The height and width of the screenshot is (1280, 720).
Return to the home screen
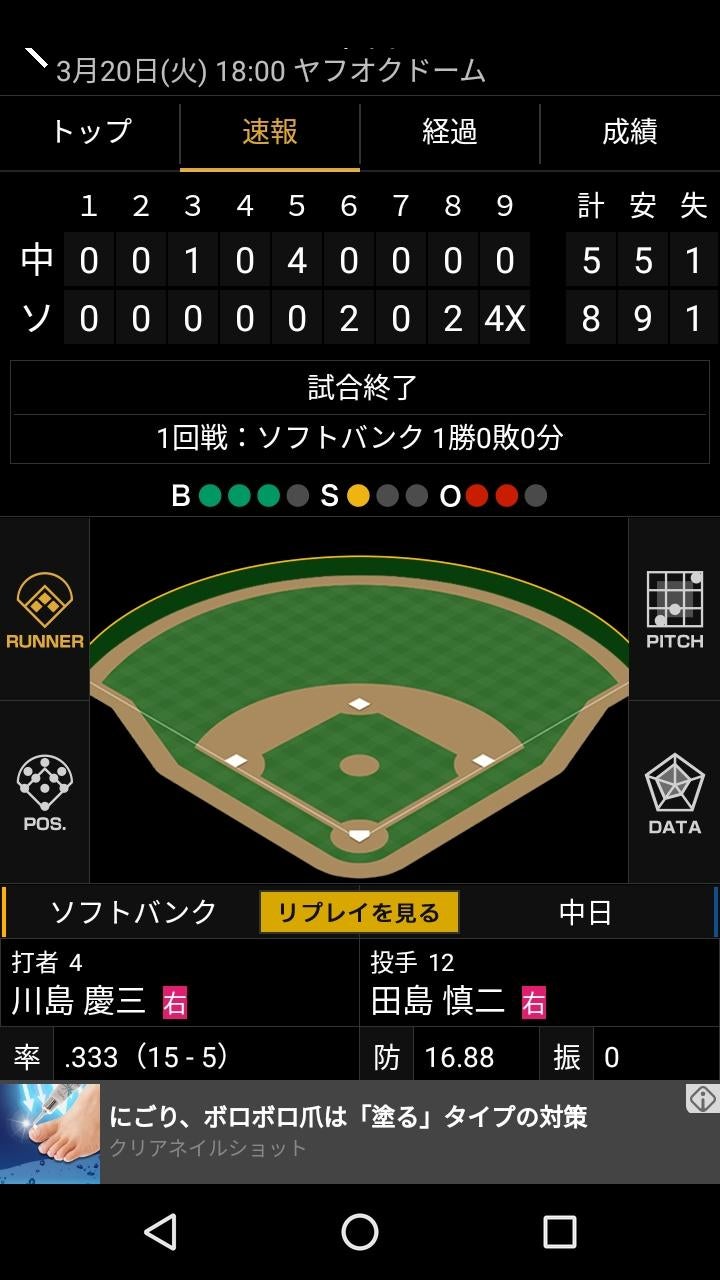pos(360,1232)
